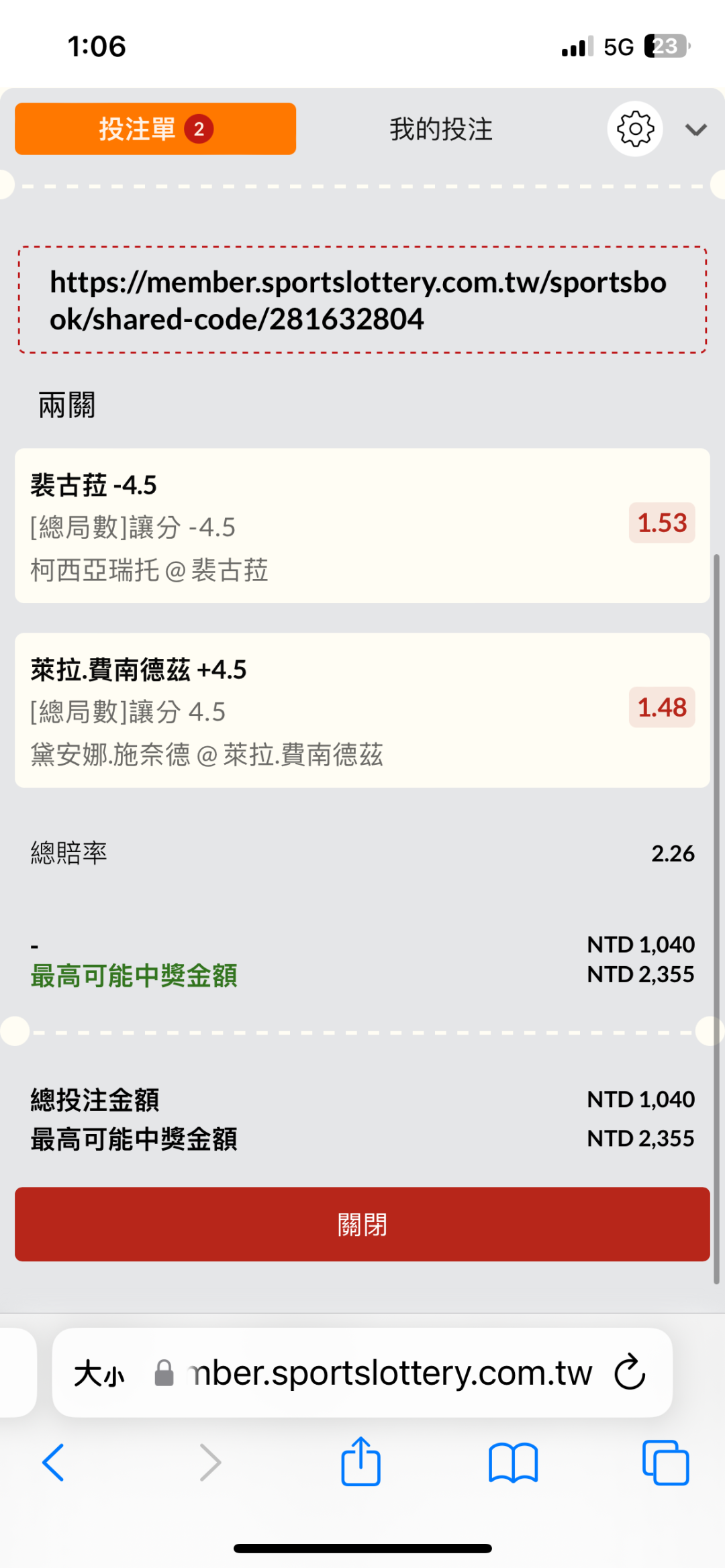Tap the red 關閉 button
The image size is (725, 1568).
tap(362, 1224)
